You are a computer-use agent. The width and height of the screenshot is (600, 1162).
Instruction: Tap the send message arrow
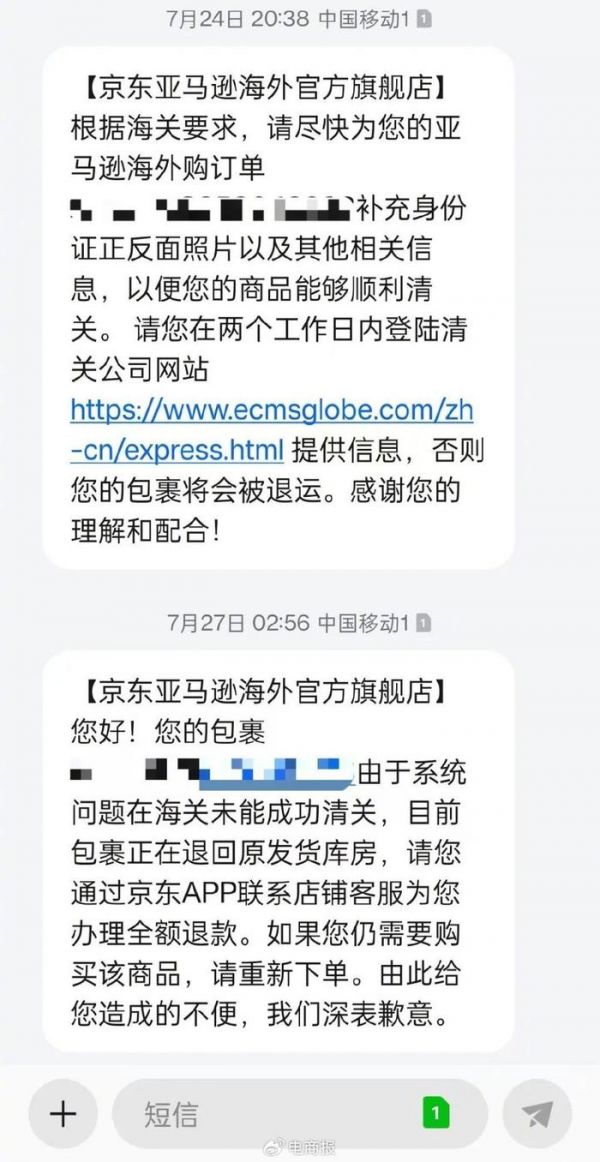click(537, 1114)
